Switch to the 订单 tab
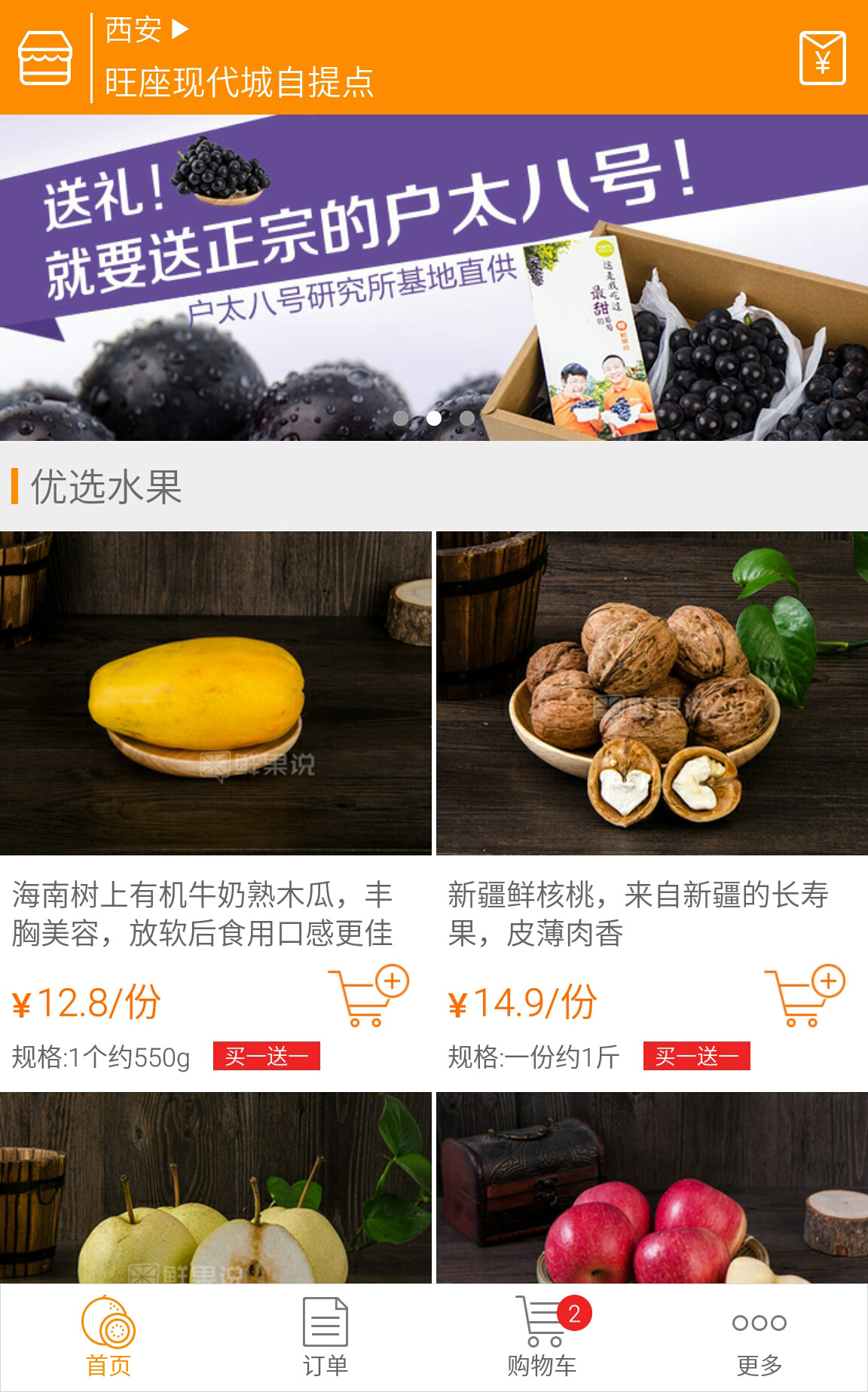 tap(325, 1338)
